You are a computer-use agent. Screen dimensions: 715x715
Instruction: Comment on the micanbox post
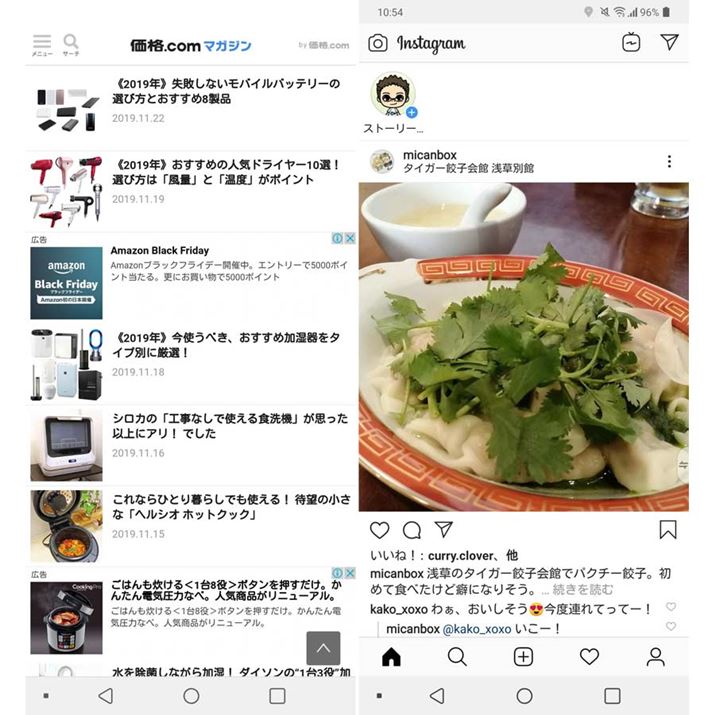(412, 530)
